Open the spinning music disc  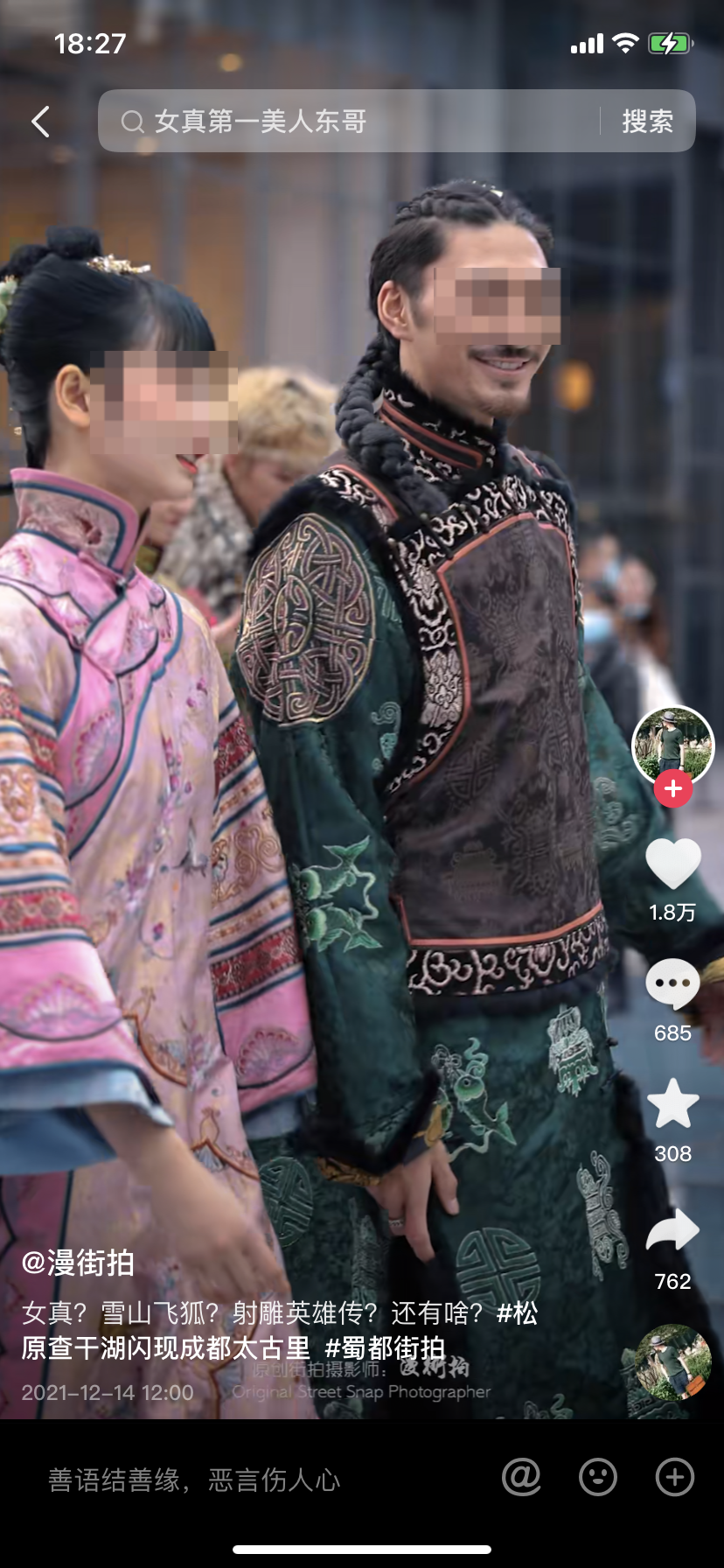(x=672, y=1362)
